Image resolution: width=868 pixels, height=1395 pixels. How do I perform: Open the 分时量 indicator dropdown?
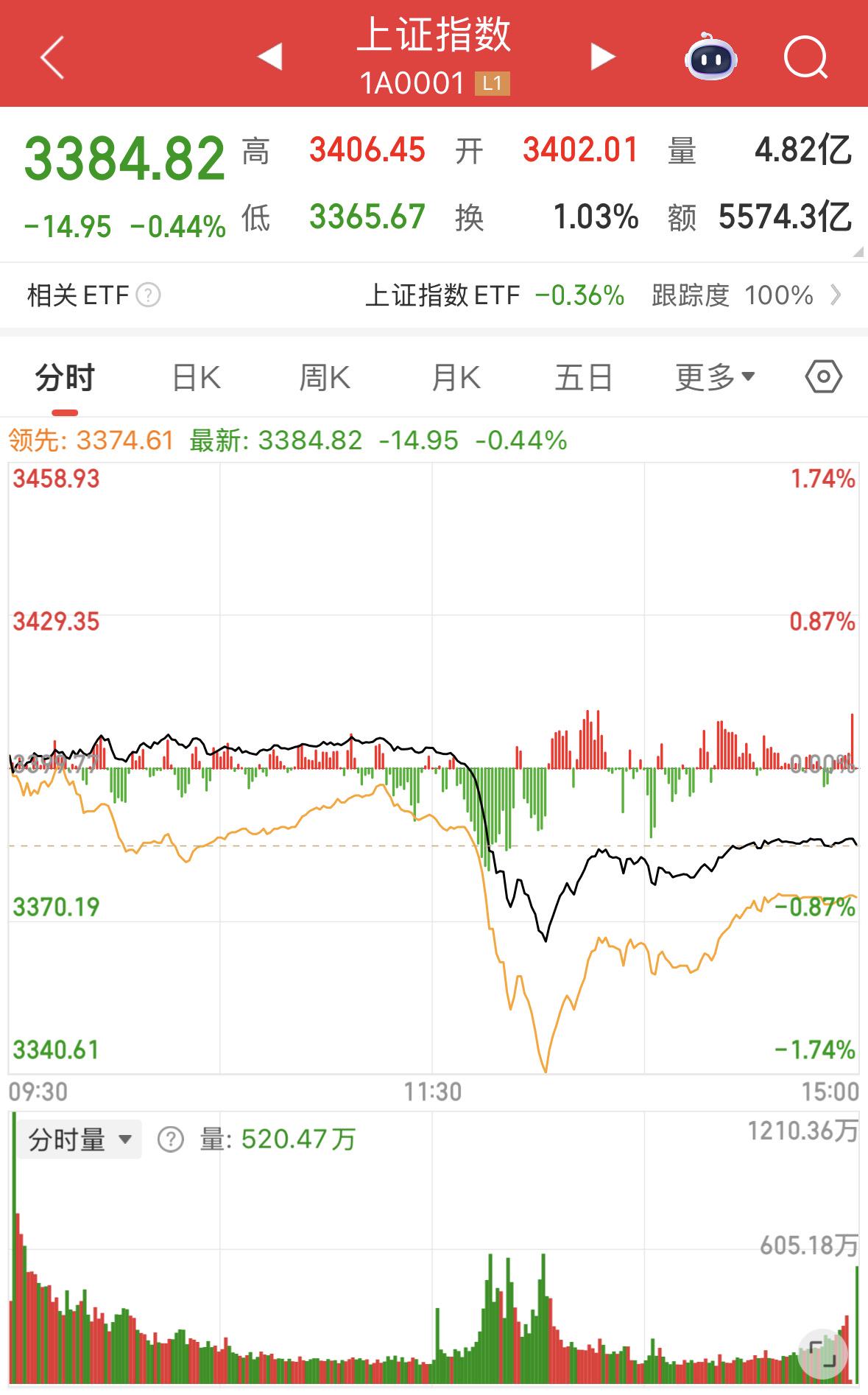80,1139
